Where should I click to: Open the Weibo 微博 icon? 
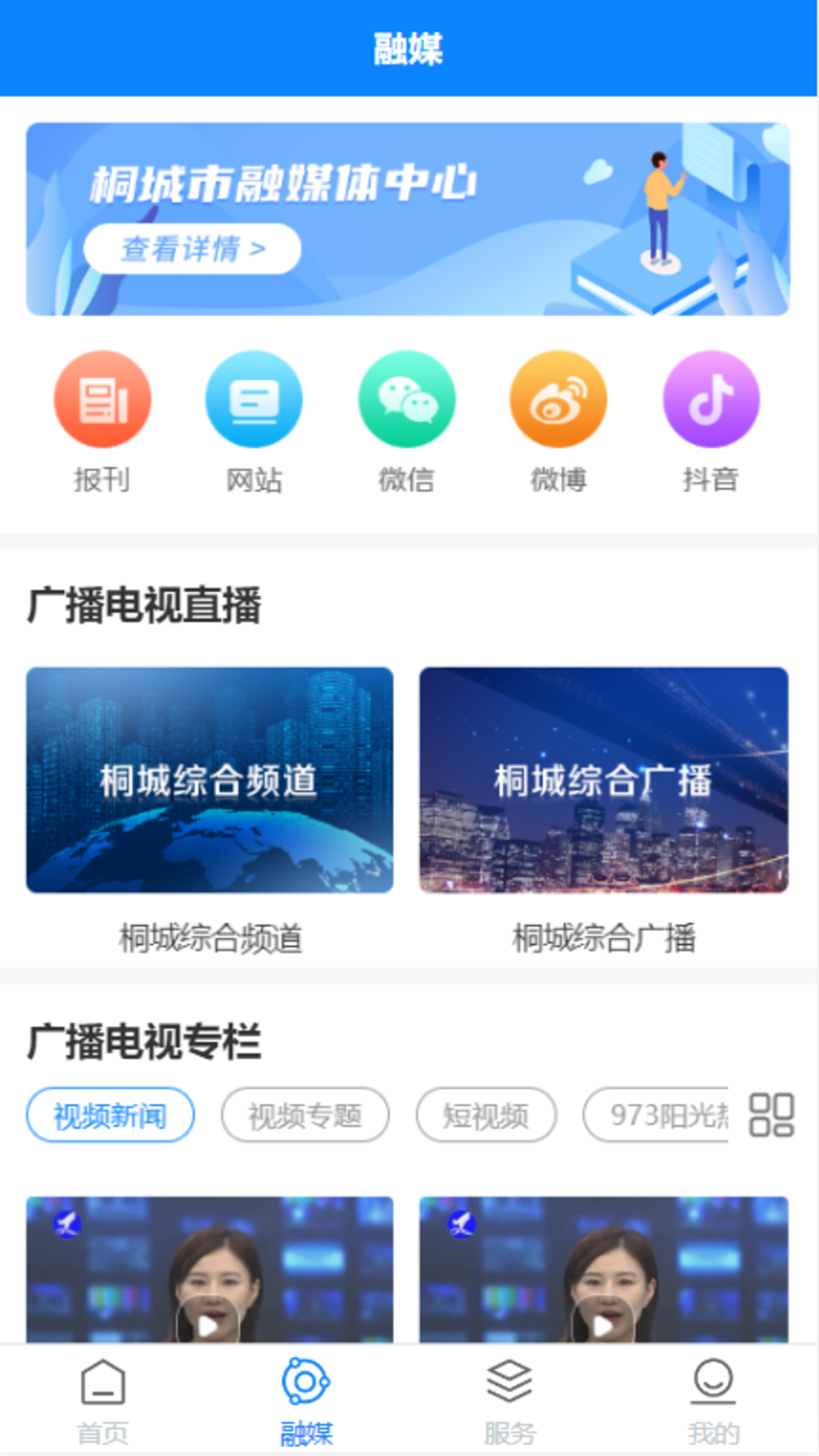(559, 400)
